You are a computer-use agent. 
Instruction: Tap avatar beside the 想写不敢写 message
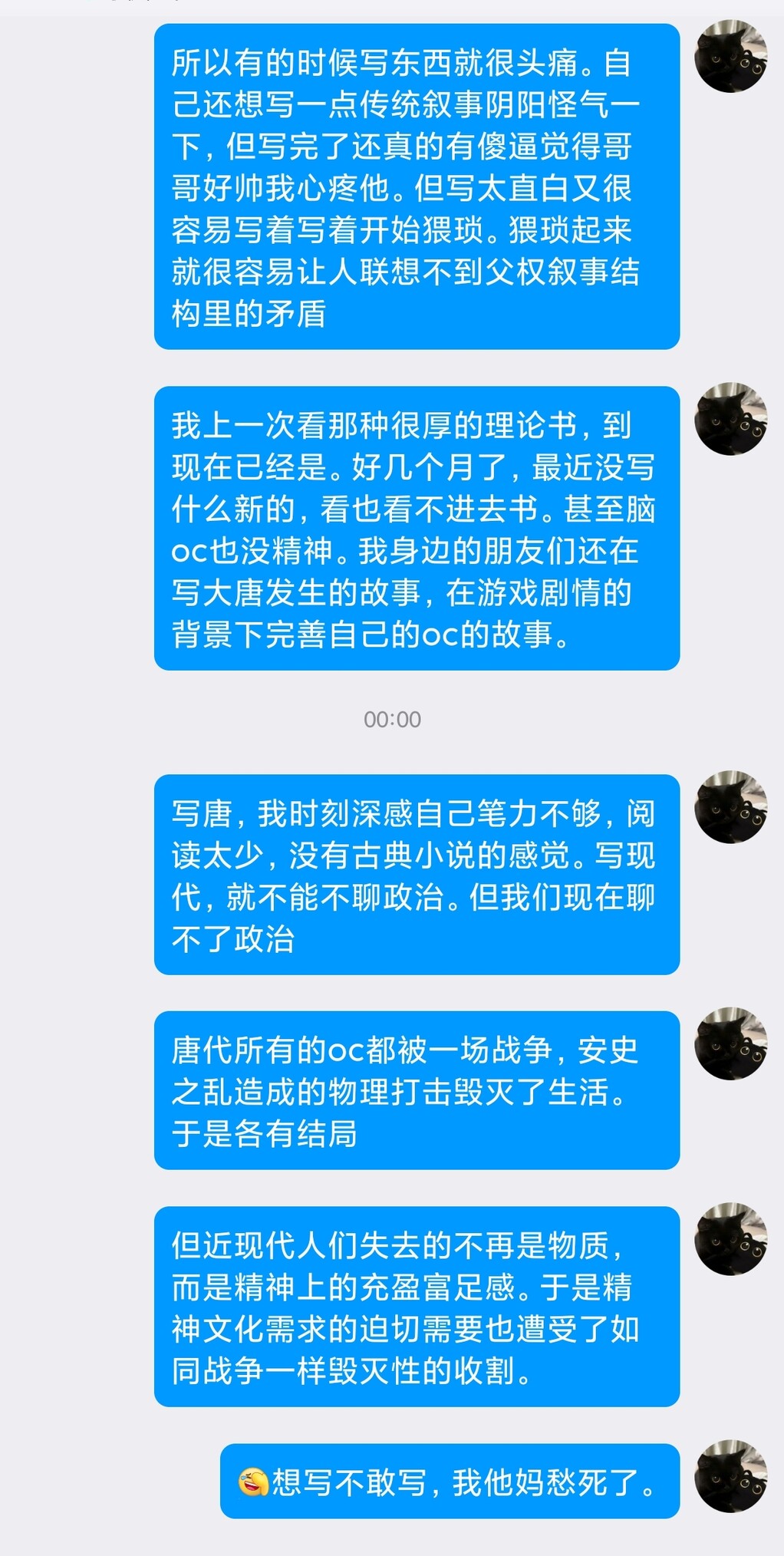pyautogui.click(x=730, y=1475)
